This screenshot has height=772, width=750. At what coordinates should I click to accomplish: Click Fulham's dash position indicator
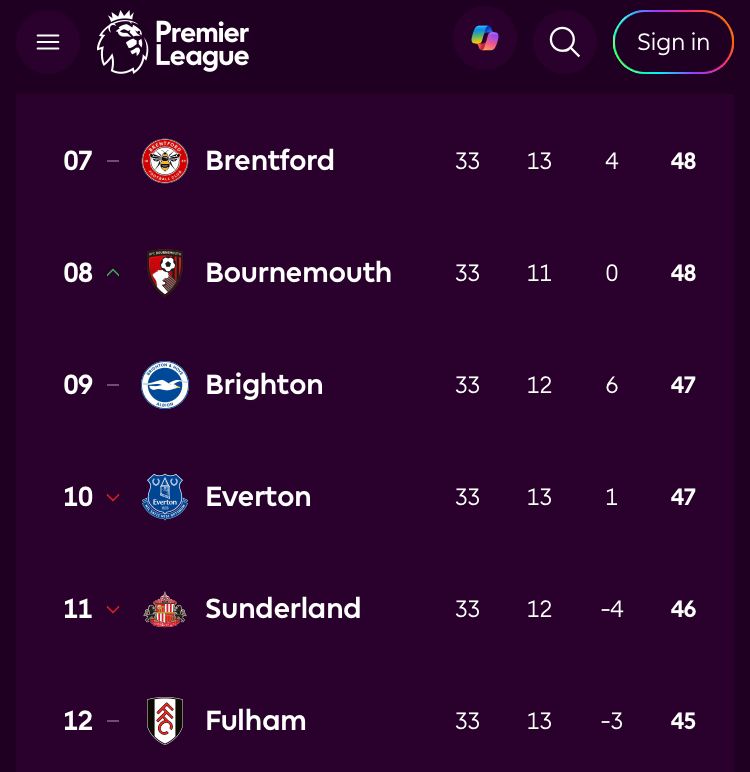[x=113, y=721]
